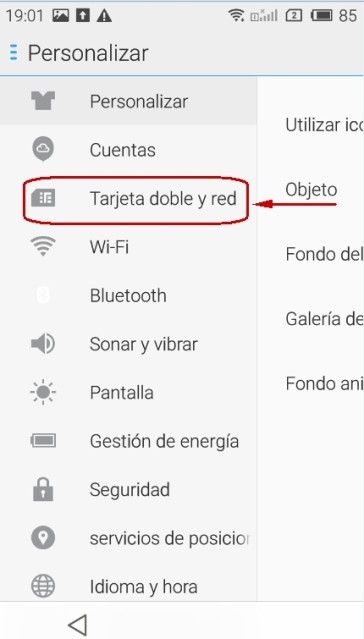Open Sonar y vibrar settings
The width and height of the screenshot is (364, 639).
click(x=128, y=344)
